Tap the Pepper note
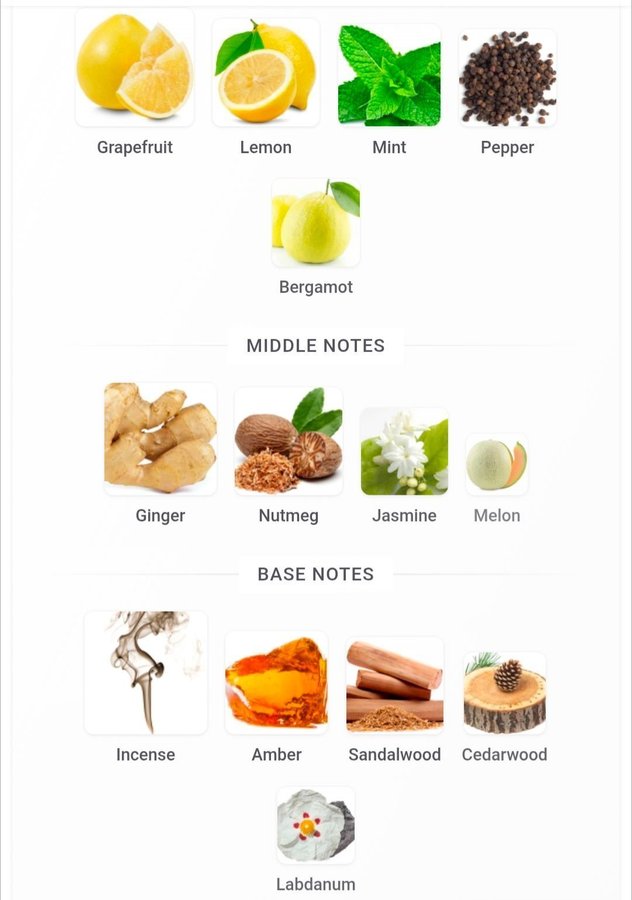 tap(507, 78)
